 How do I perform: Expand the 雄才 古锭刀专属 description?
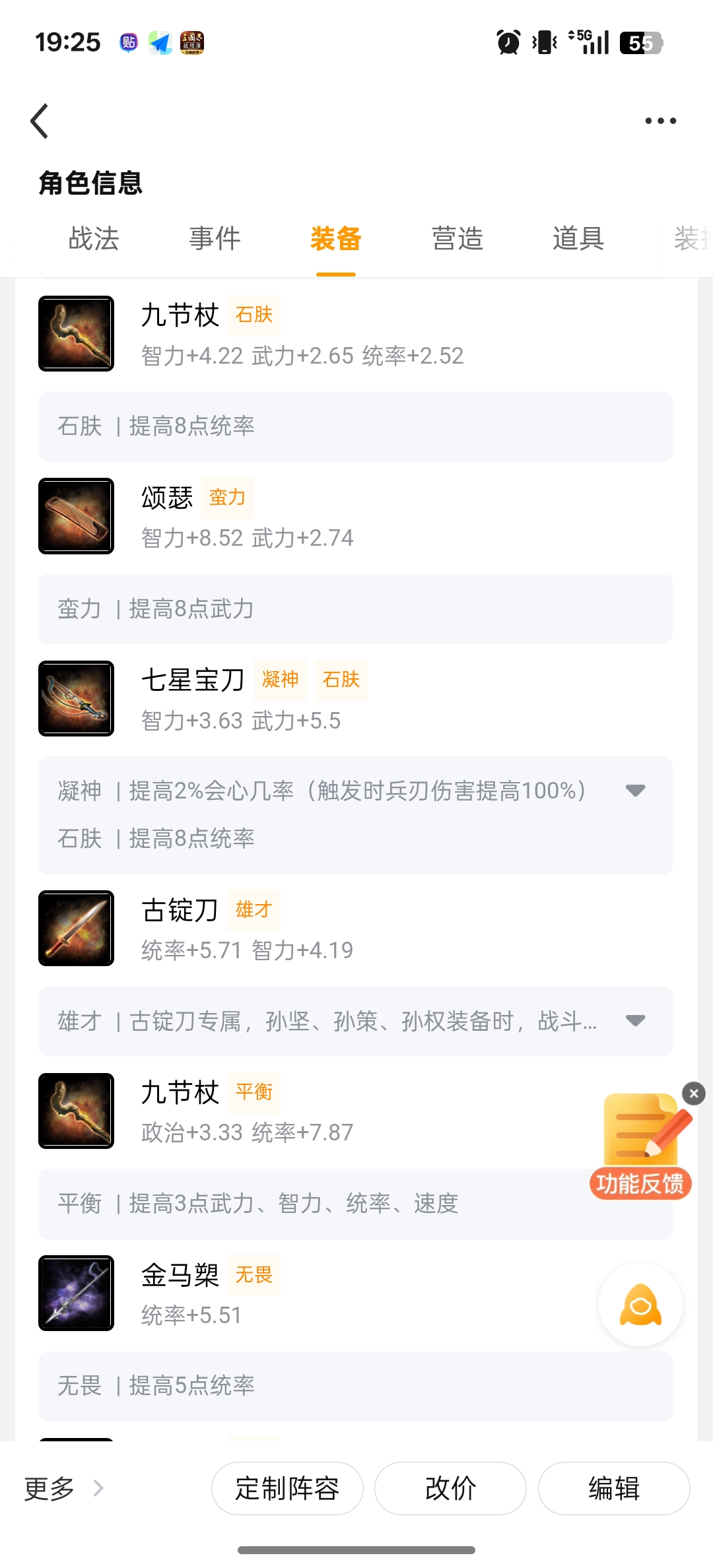[x=635, y=1021]
